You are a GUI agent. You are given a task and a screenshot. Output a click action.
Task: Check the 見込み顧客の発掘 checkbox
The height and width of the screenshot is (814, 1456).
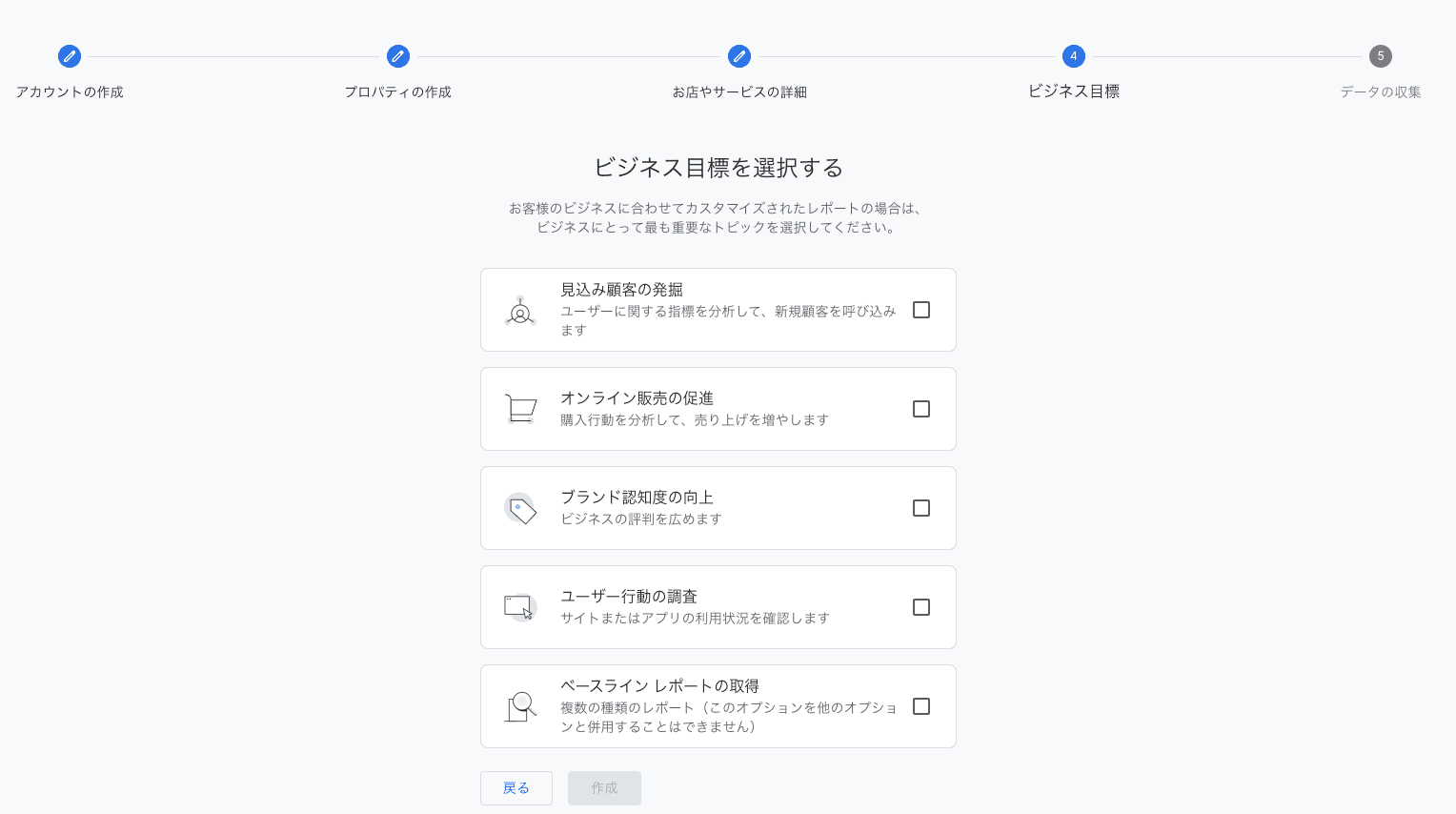pos(921,310)
